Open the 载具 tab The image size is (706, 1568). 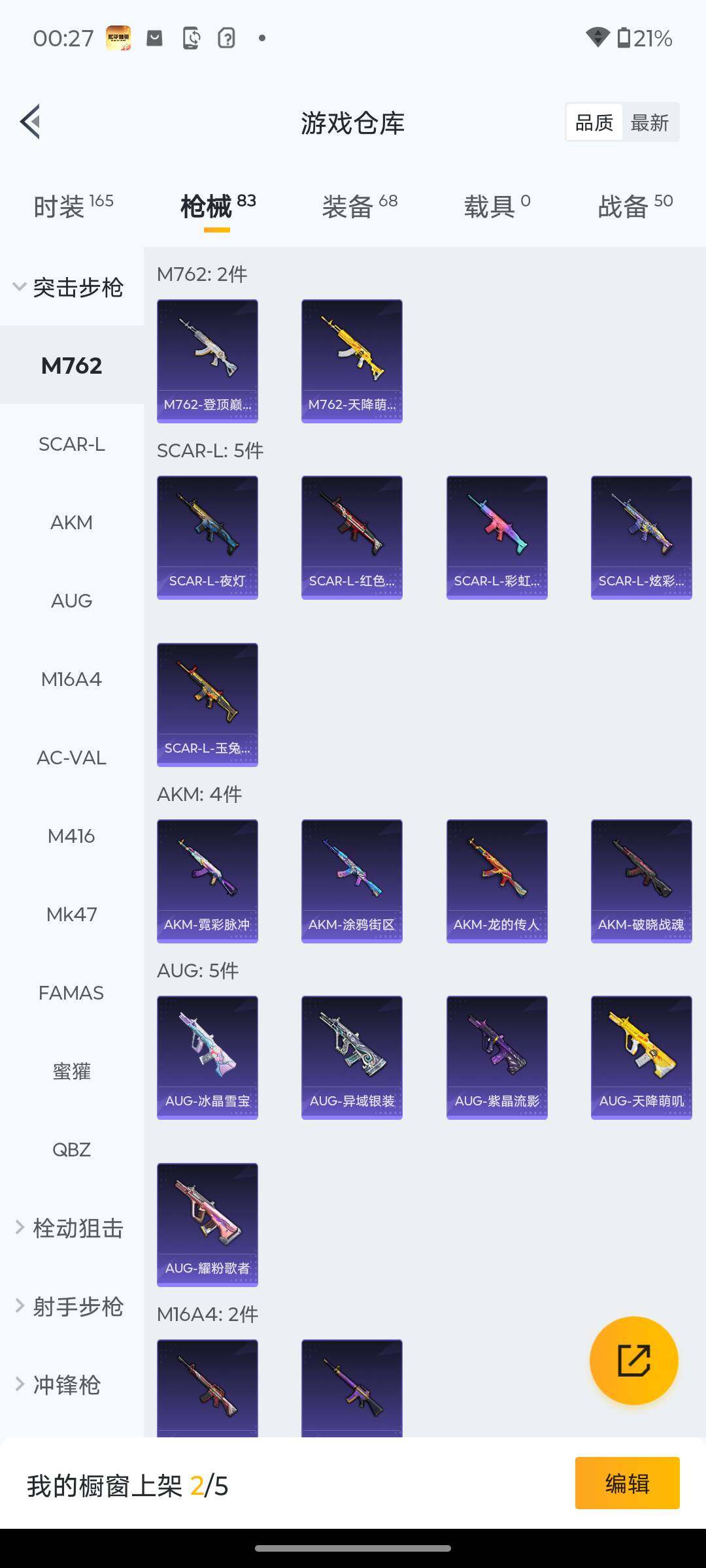coord(497,206)
